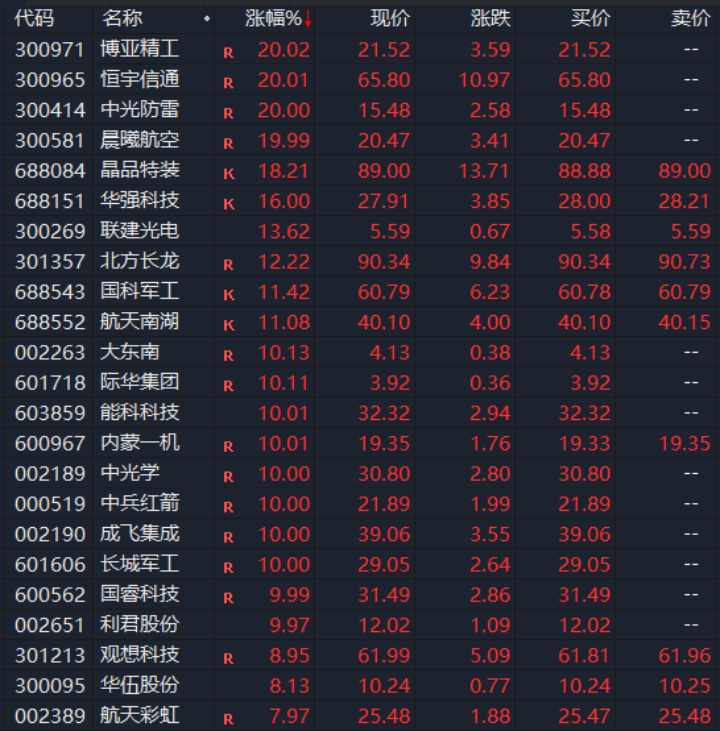The image size is (720, 731).
Task: Click the K badge next to 晶品特装
Action: [x=228, y=171]
